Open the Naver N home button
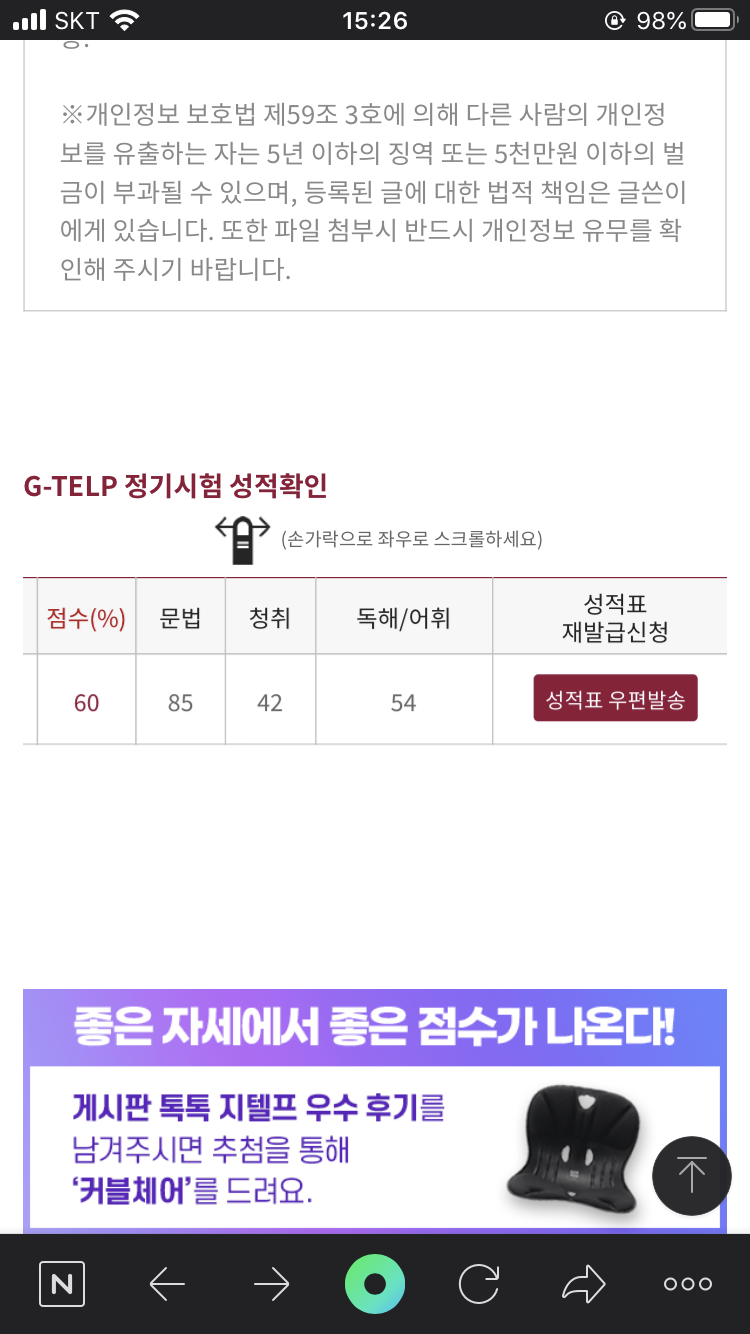 click(62, 1284)
